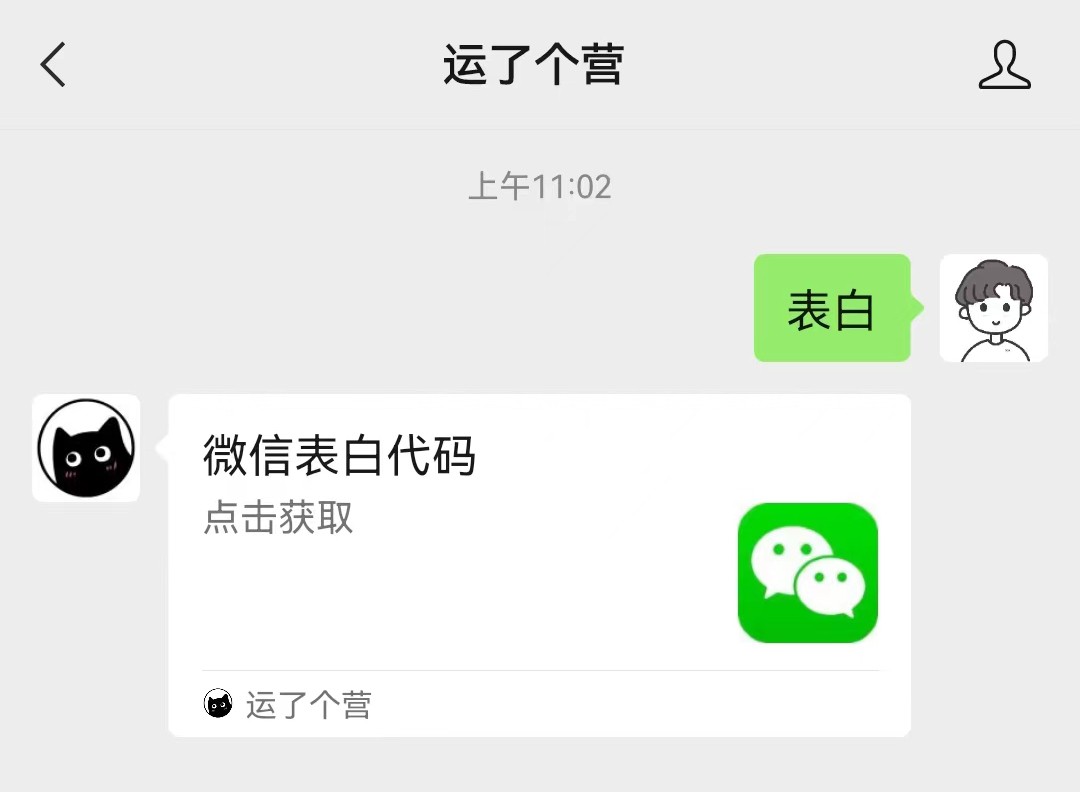
Task: Open my own avatar beside the 表白 message
Action: pos(993,308)
